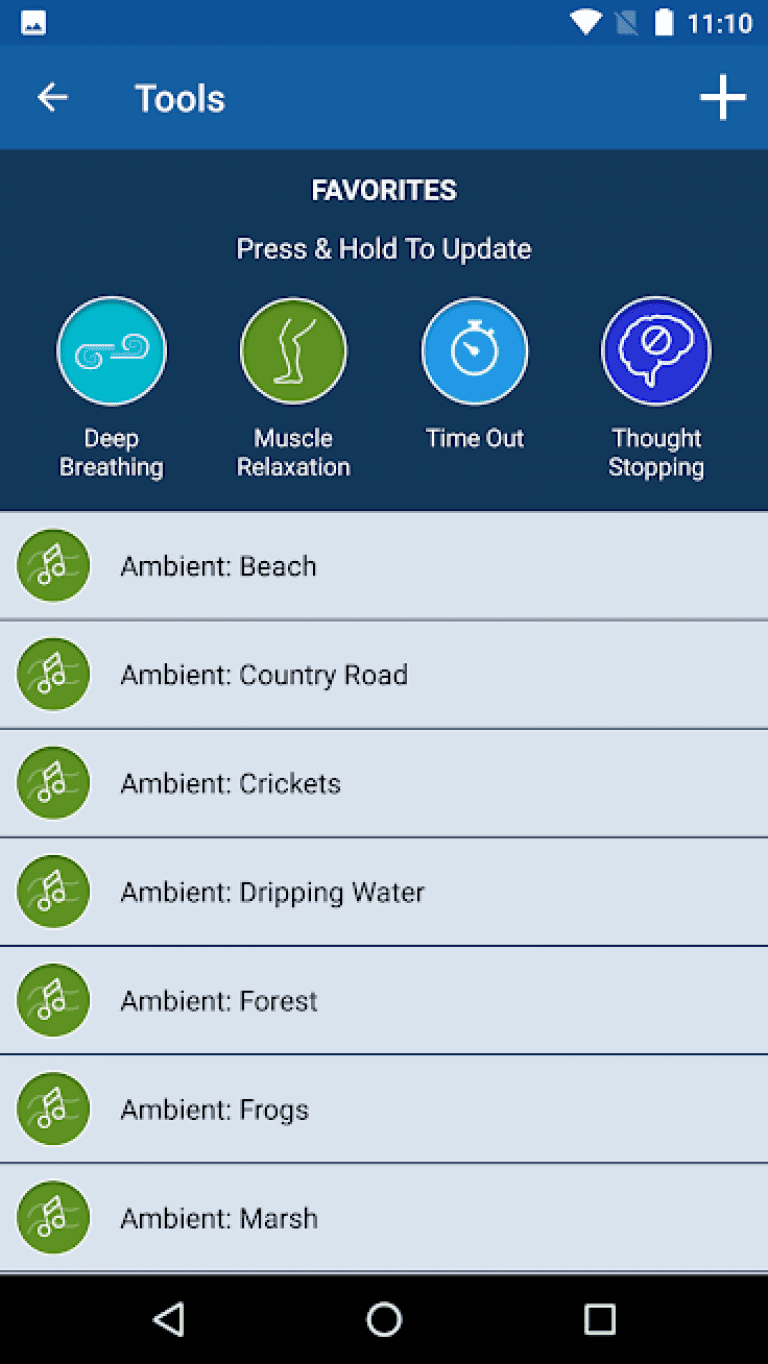Tap the Ambient: Crickets music icon
The image size is (768, 1364).
(53, 783)
